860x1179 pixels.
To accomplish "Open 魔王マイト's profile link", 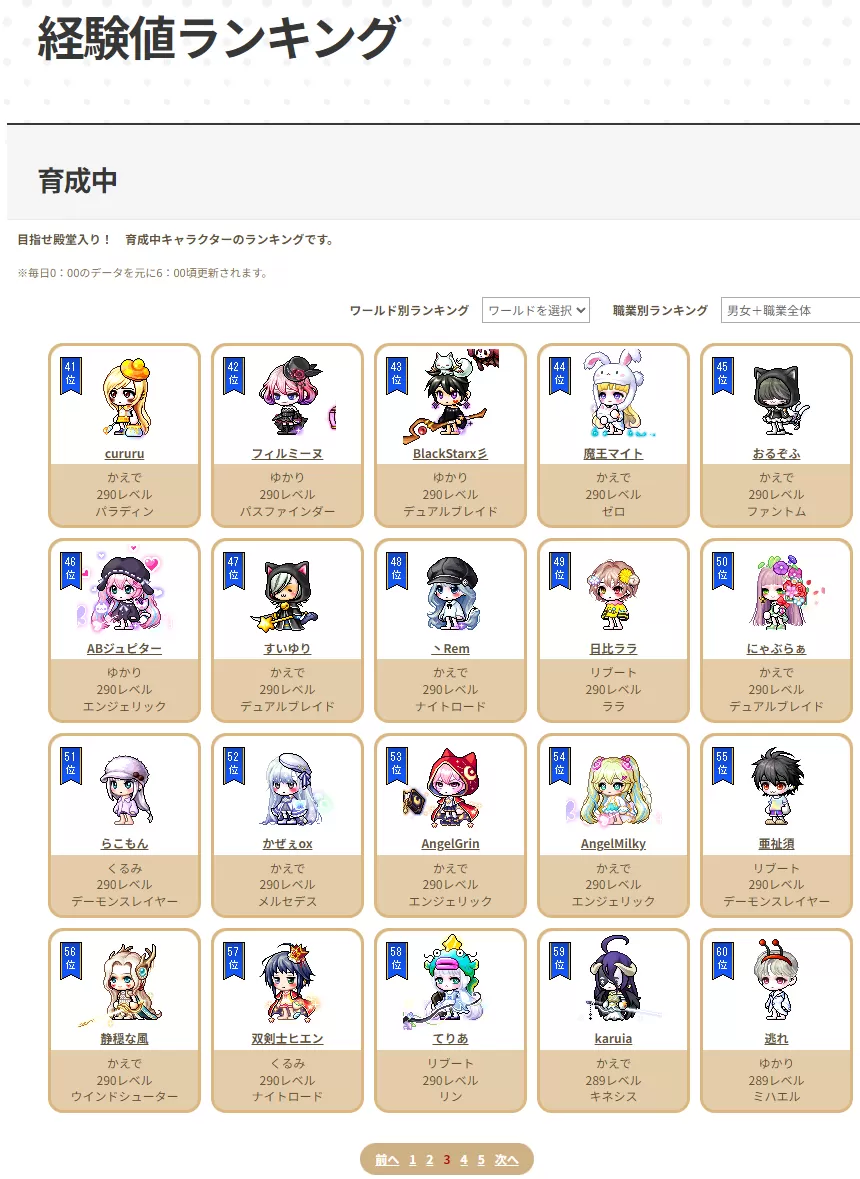I will pos(613,453).
